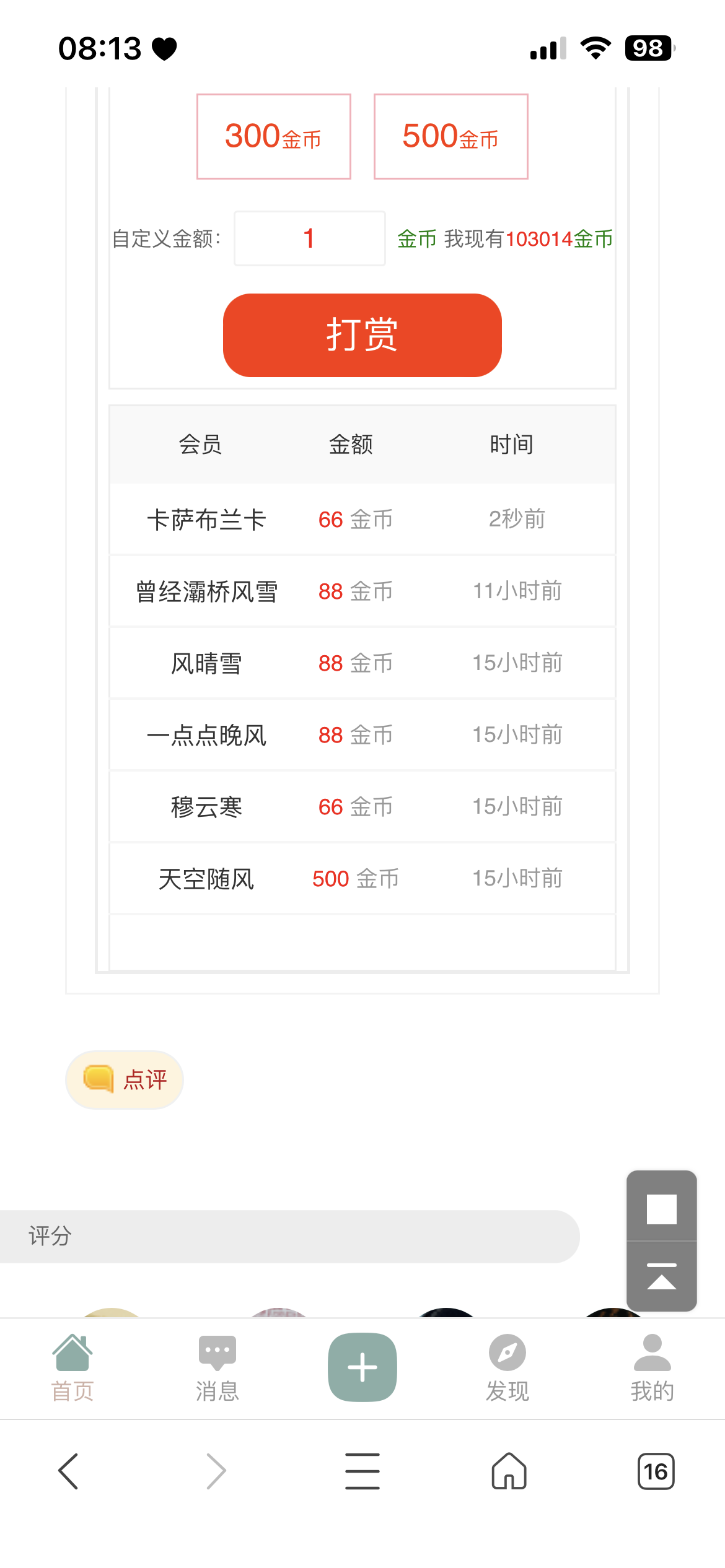Open the browser menu
This screenshot has width=725, height=1568.
click(x=362, y=1471)
